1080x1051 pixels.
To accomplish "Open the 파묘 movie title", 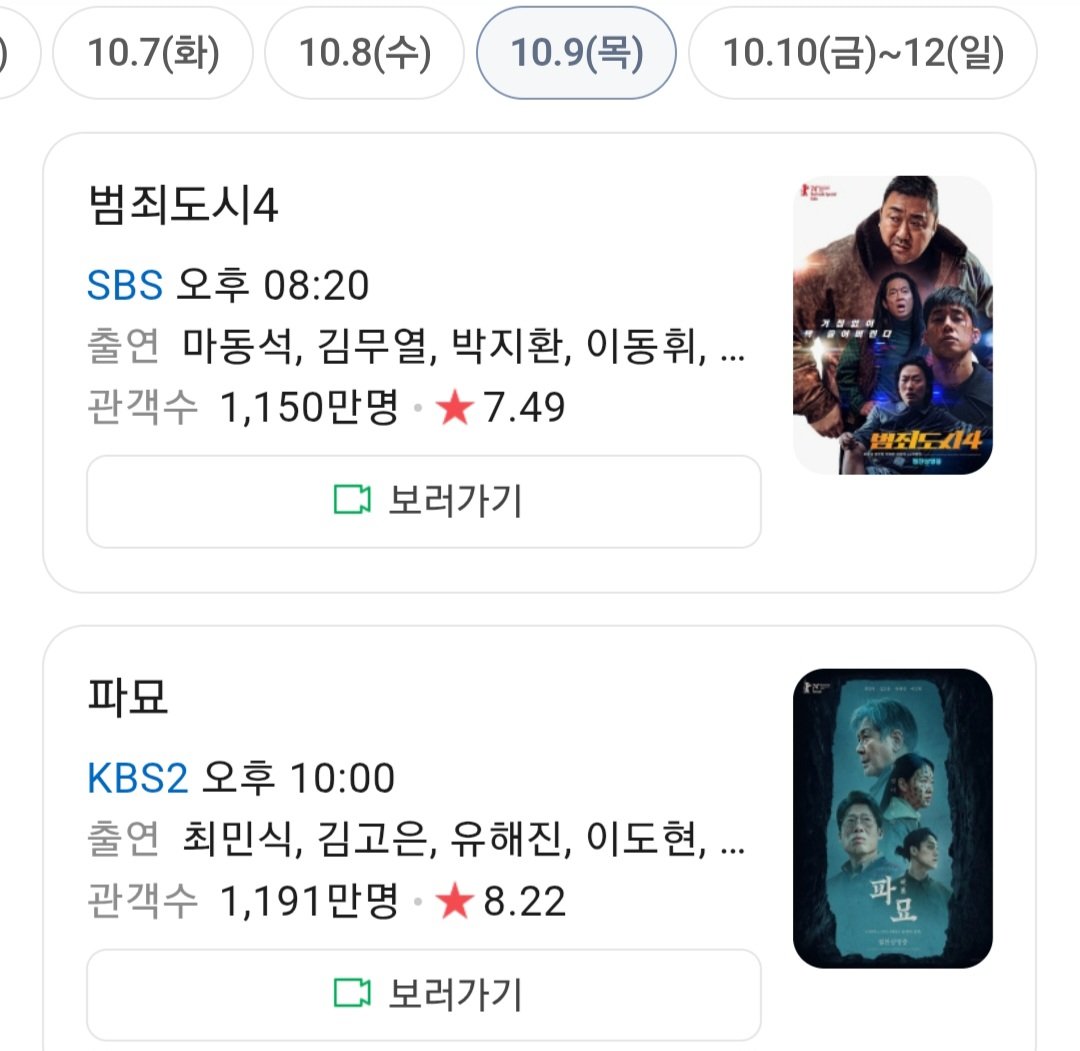I will coord(128,698).
